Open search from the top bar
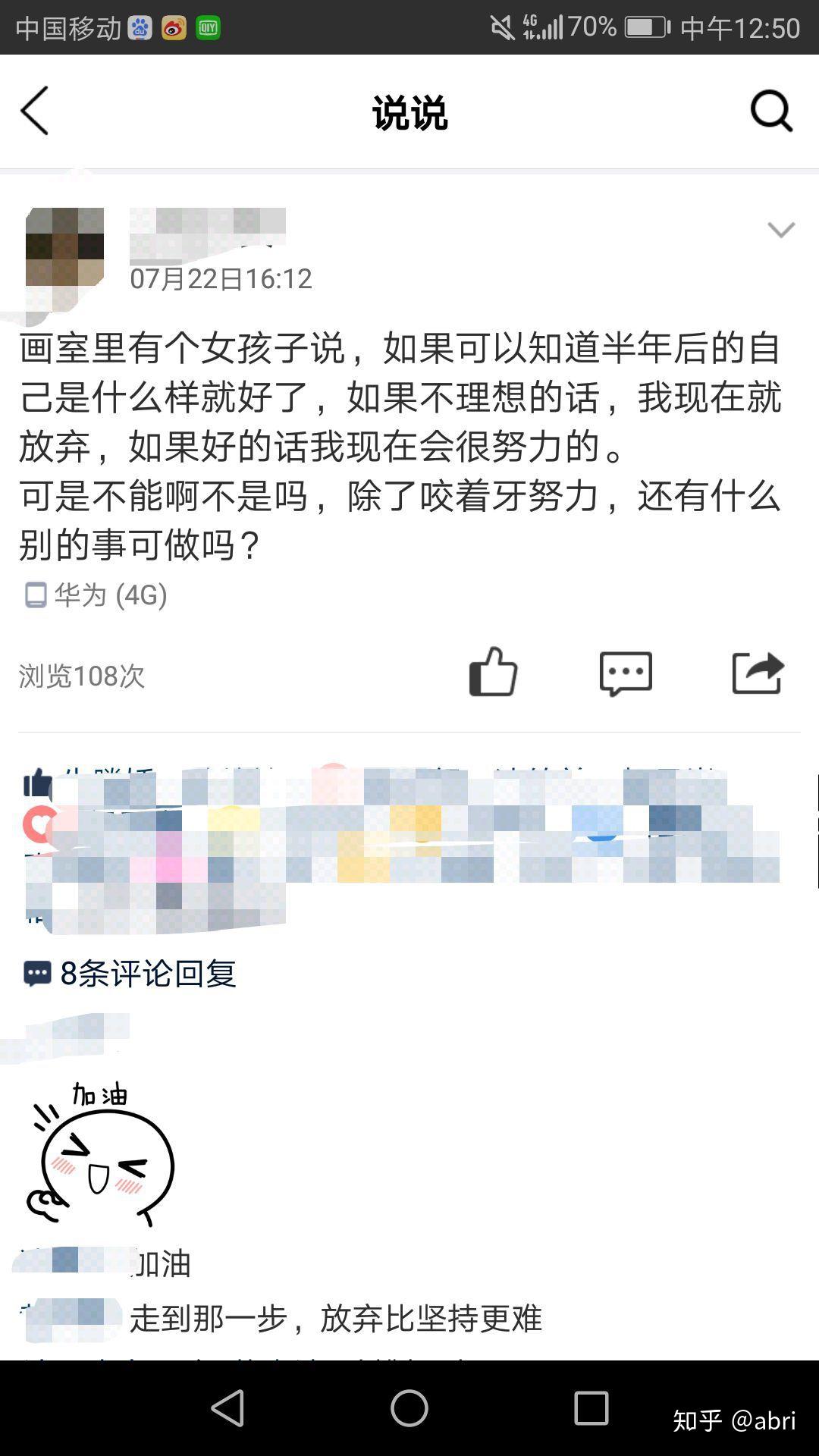The height and width of the screenshot is (1456, 819). point(771,111)
